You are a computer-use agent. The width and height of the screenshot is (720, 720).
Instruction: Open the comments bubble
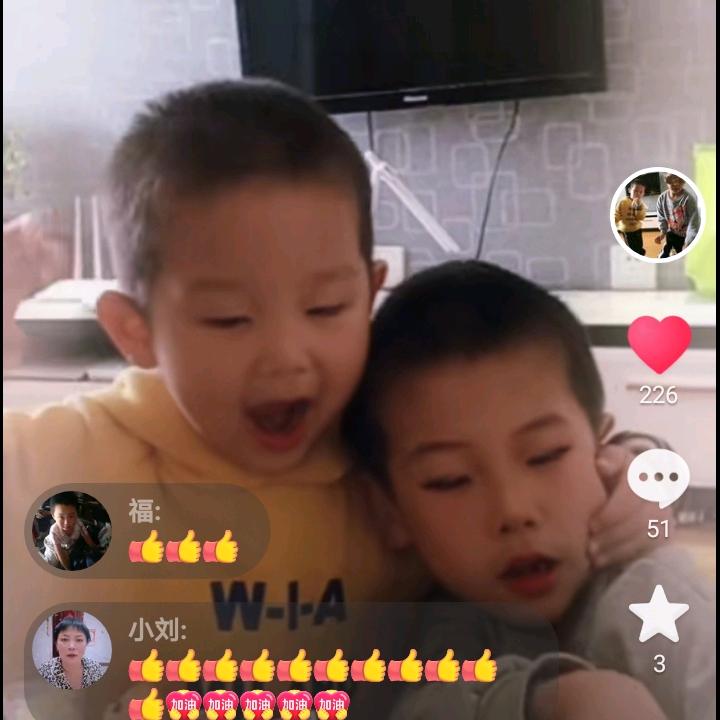click(658, 478)
